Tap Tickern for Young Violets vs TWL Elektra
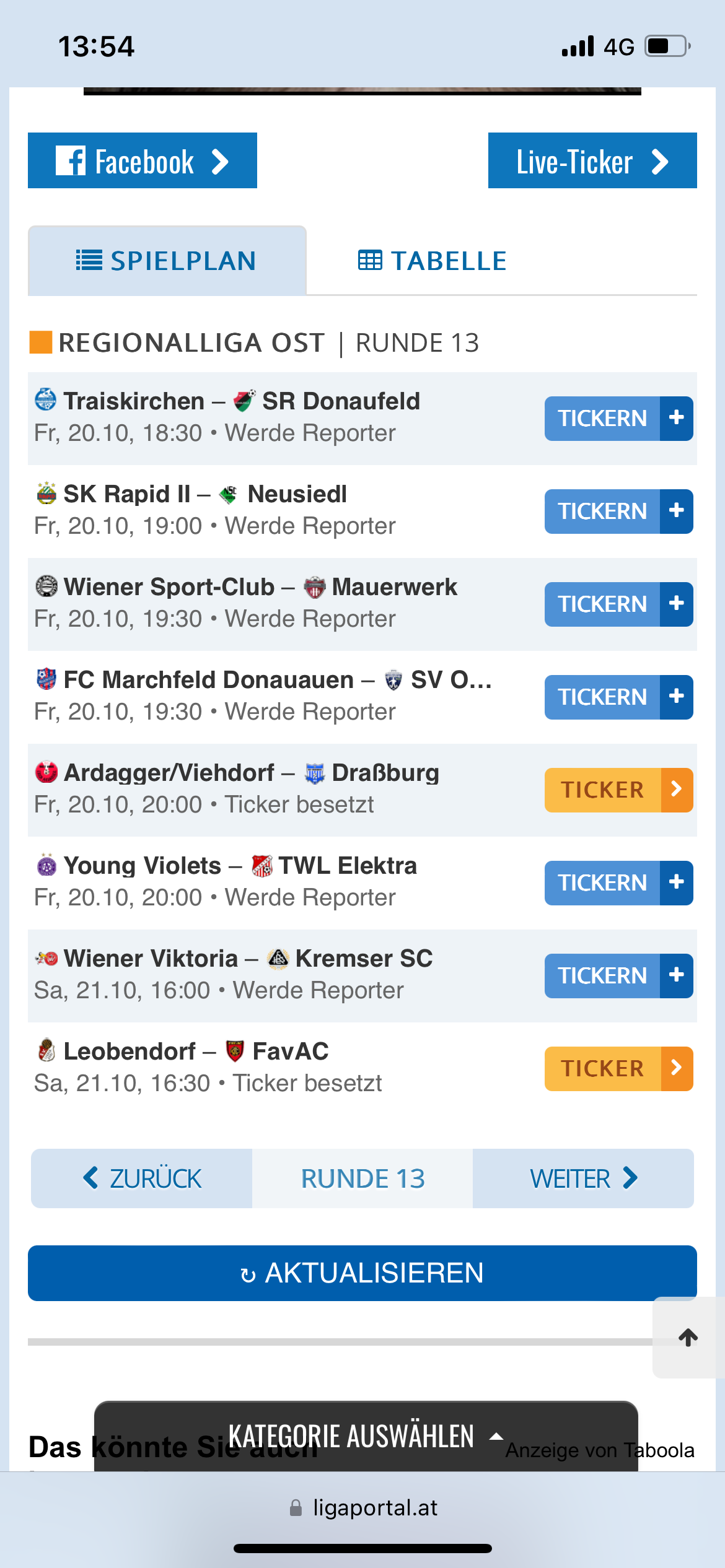 (x=618, y=883)
